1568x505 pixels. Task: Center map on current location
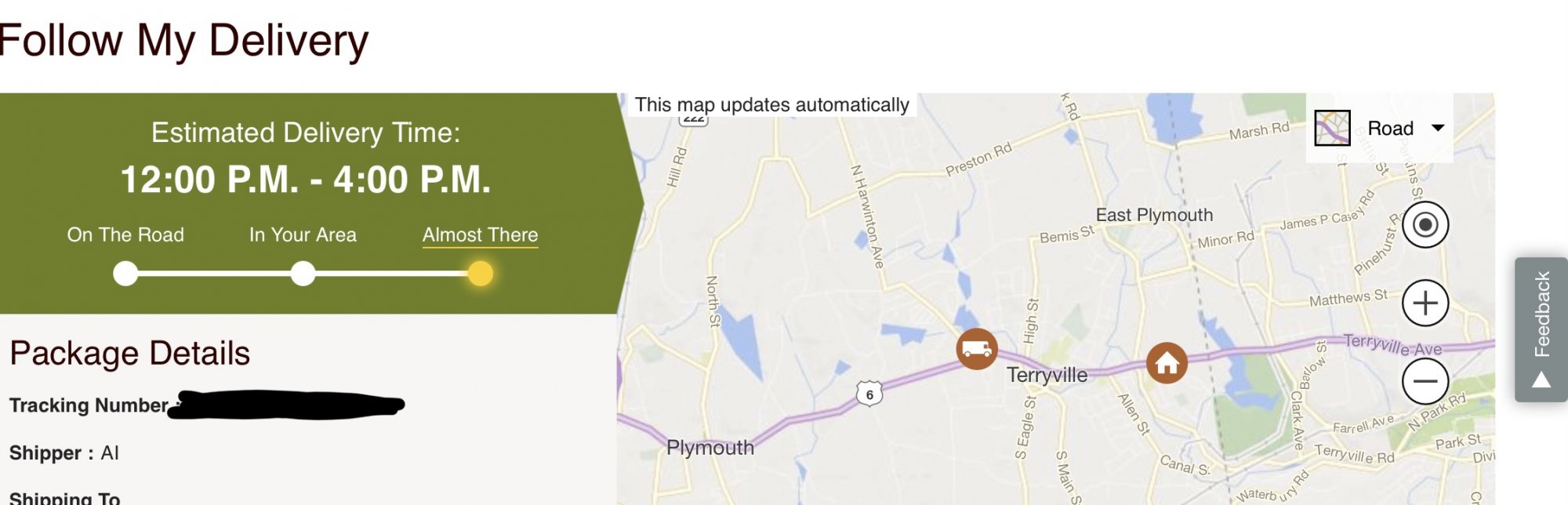point(1425,225)
